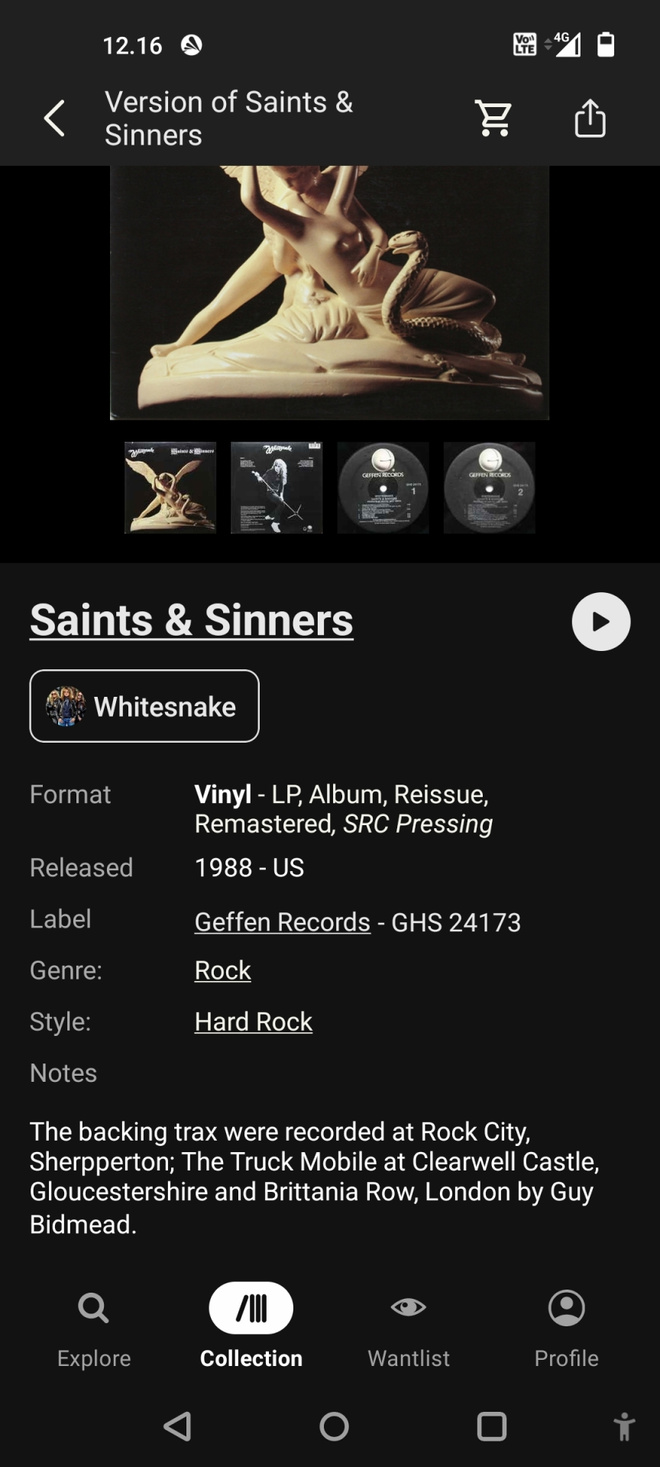
Task: Select the side 2 record label thumbnail
Action: click(x=489, y=488)
